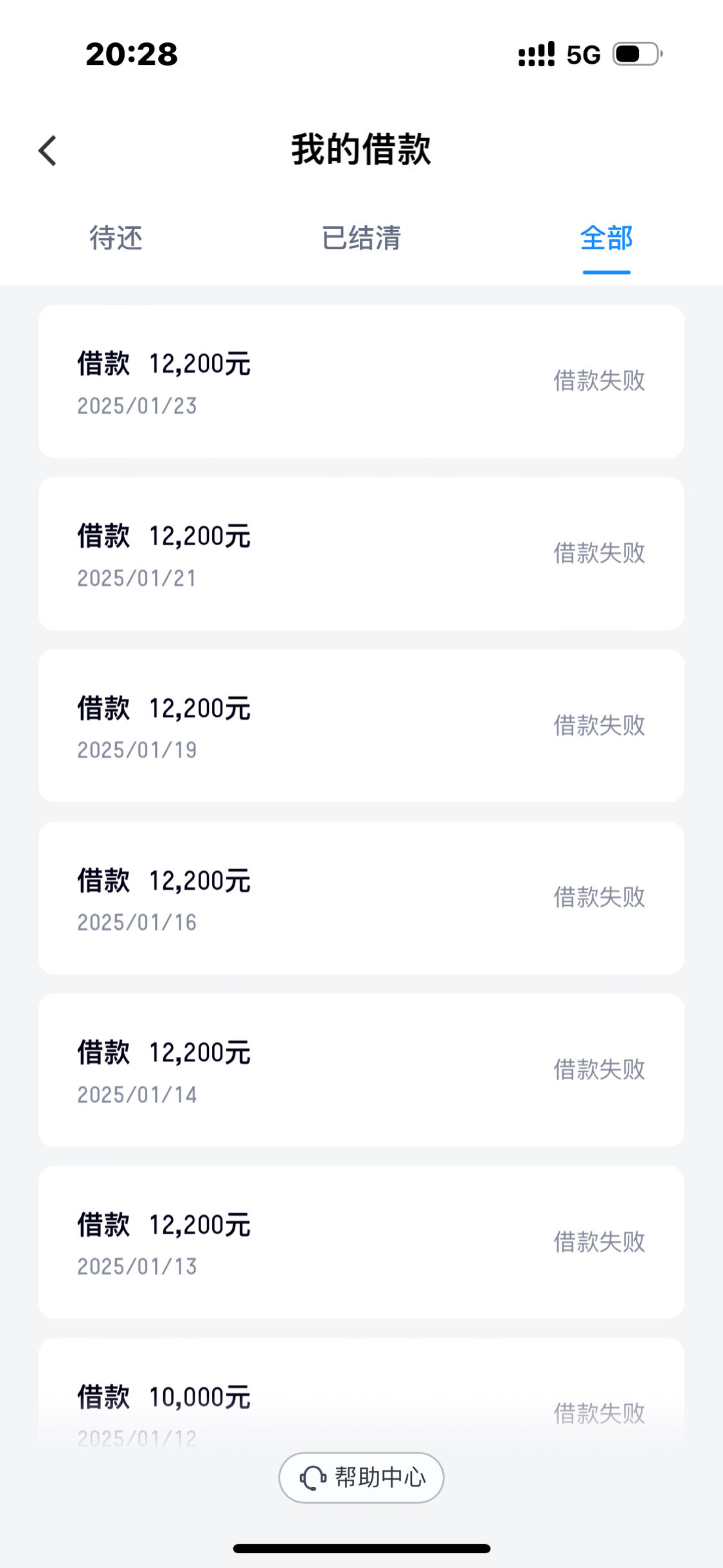Open the loan record dated 2025/01/23
The height and width of the screenshot is (1568, 723).
[361, 381]
